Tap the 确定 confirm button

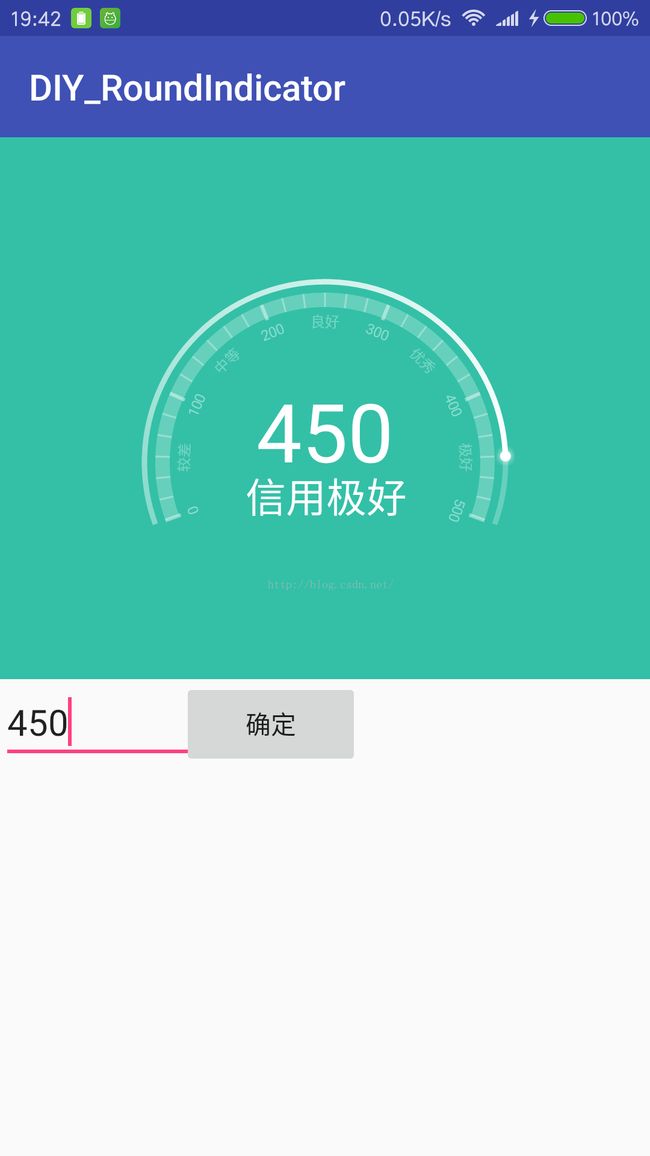[x=270, y=724]
